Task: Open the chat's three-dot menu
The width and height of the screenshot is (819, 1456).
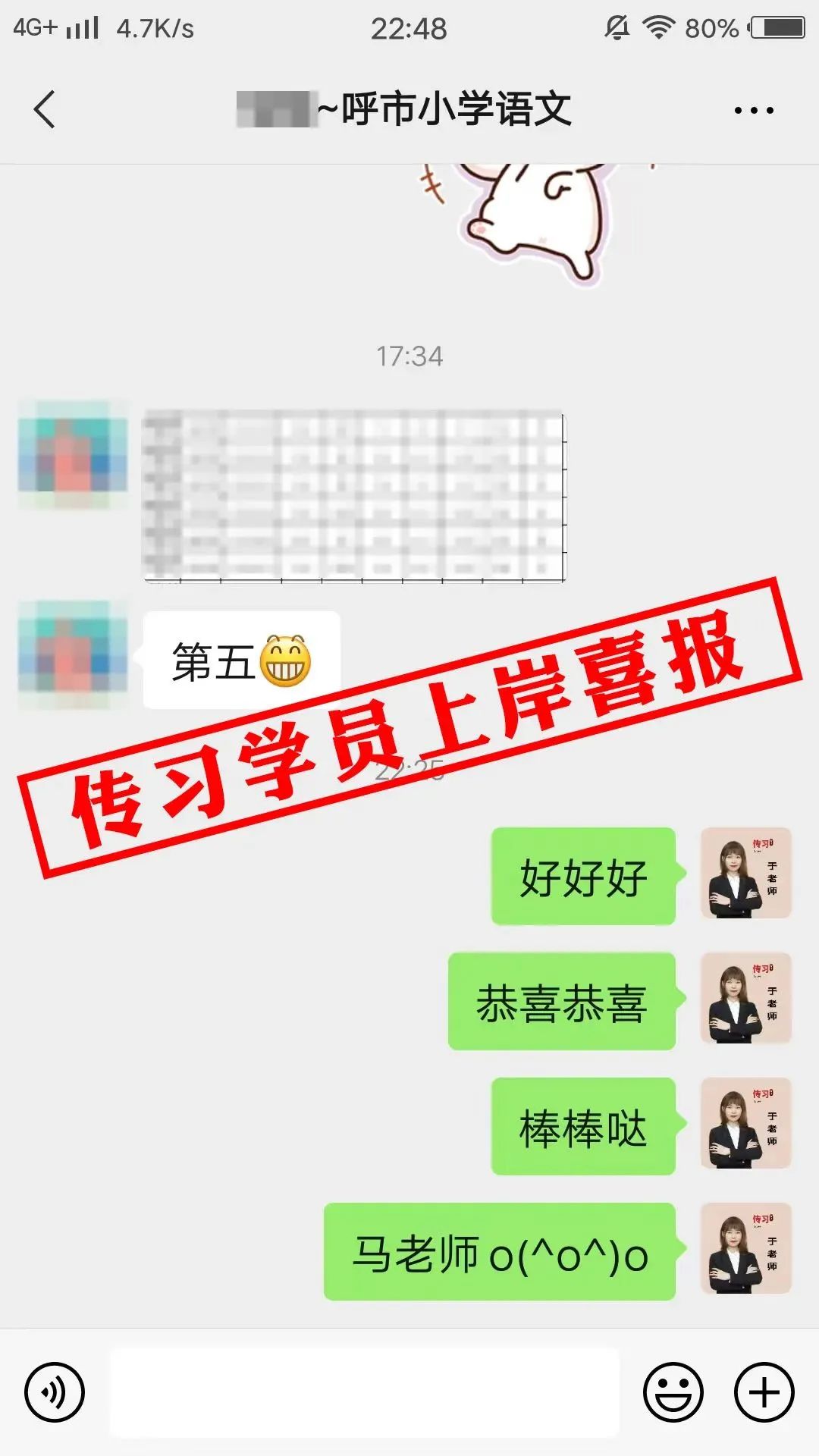Action: coord(754,111)
